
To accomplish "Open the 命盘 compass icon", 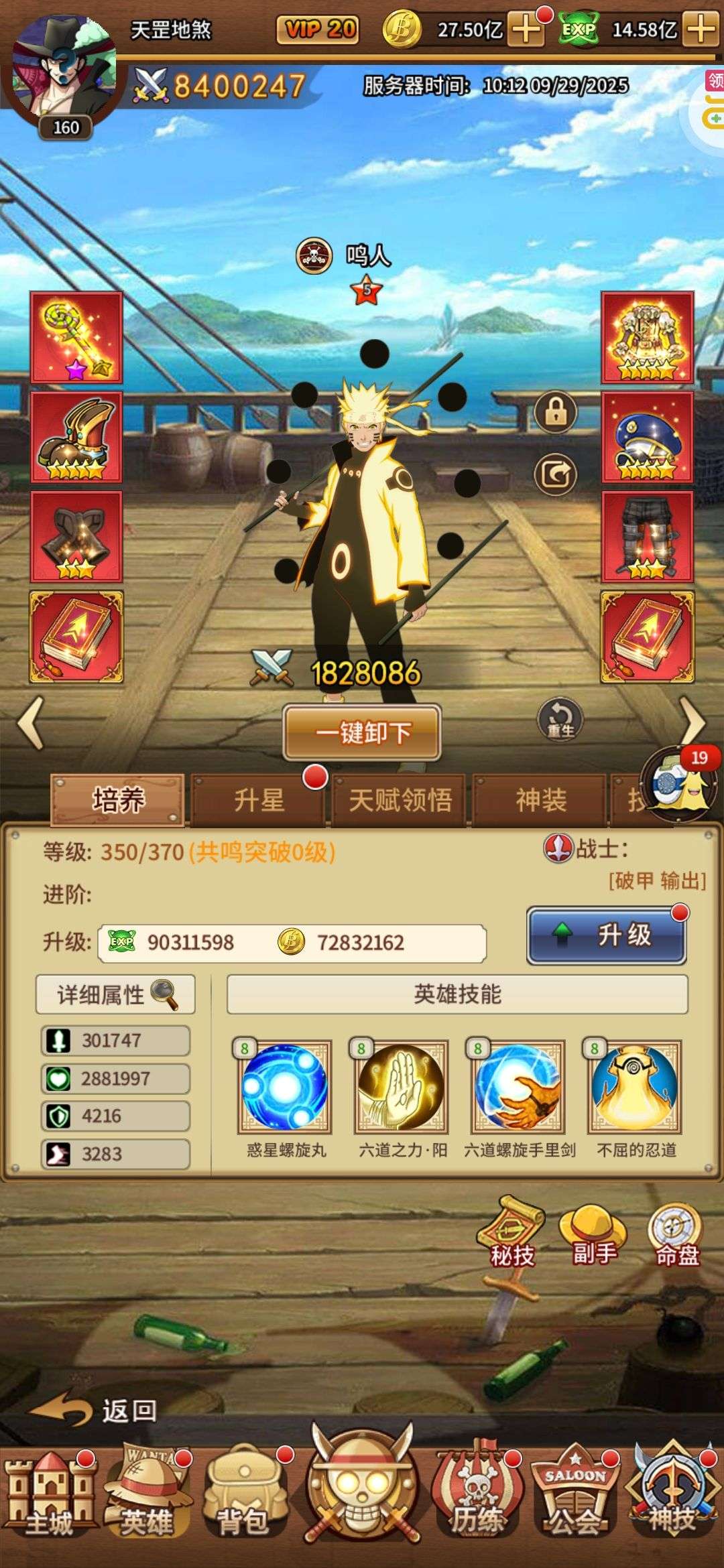I will click(x=675, y=1233).
